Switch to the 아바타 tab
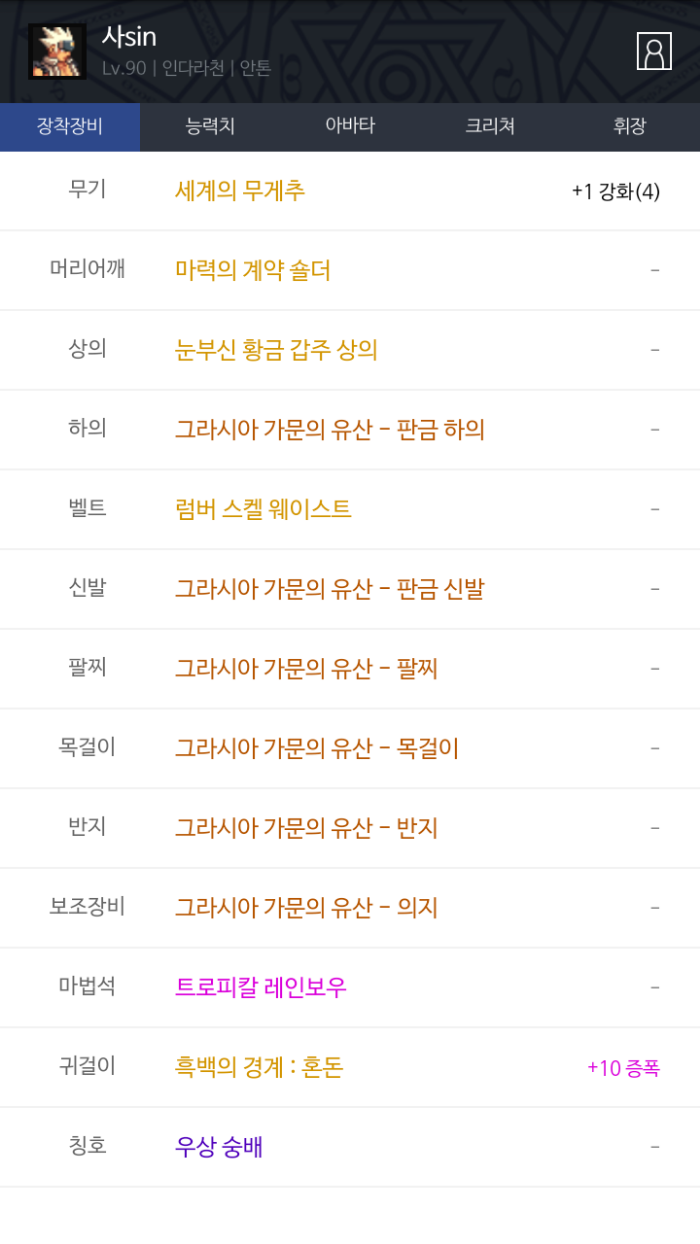 [x=350, y=127]
